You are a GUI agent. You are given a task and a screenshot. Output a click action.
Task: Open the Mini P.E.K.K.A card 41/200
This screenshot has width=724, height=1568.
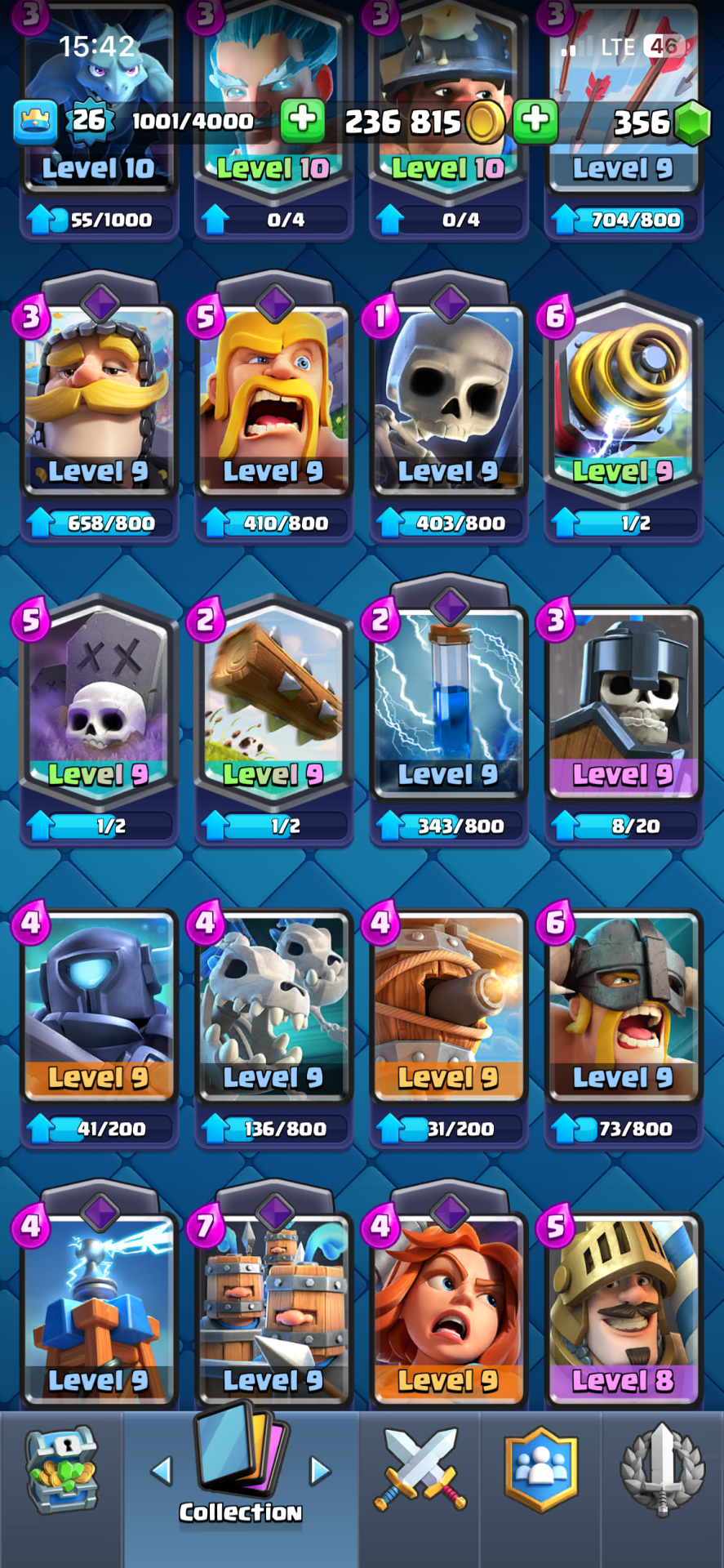99,1006
